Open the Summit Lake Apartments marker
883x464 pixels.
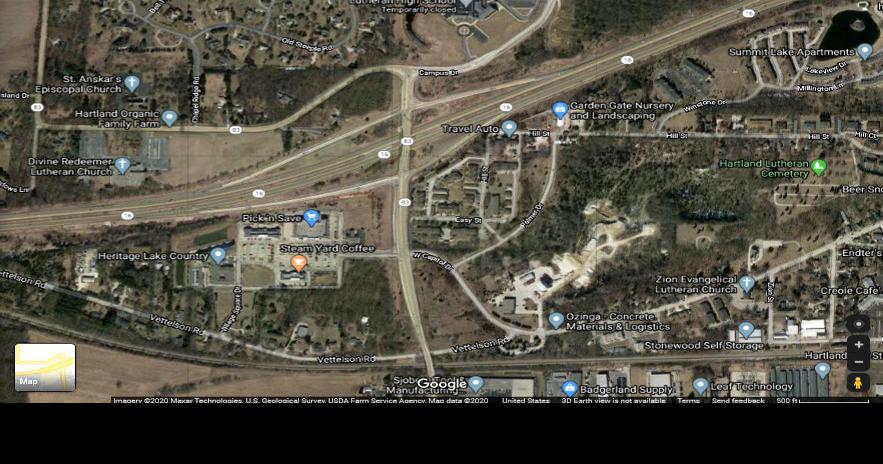[x=864, y=51]
